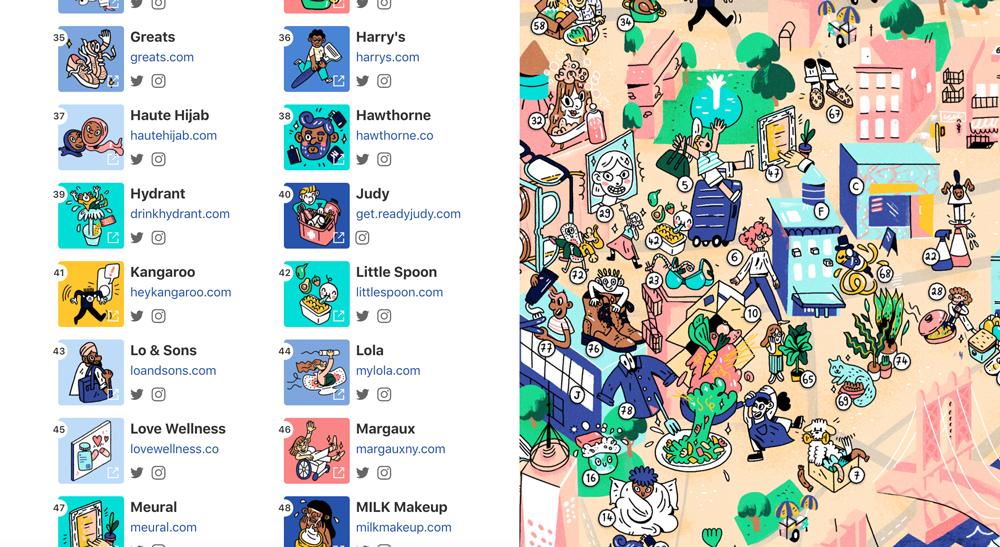Image resolution: width=1000 pixels, height=547 pixels.
Task: Visit mylola.com website
Action: pyautogui.click(x=388, y=370)
